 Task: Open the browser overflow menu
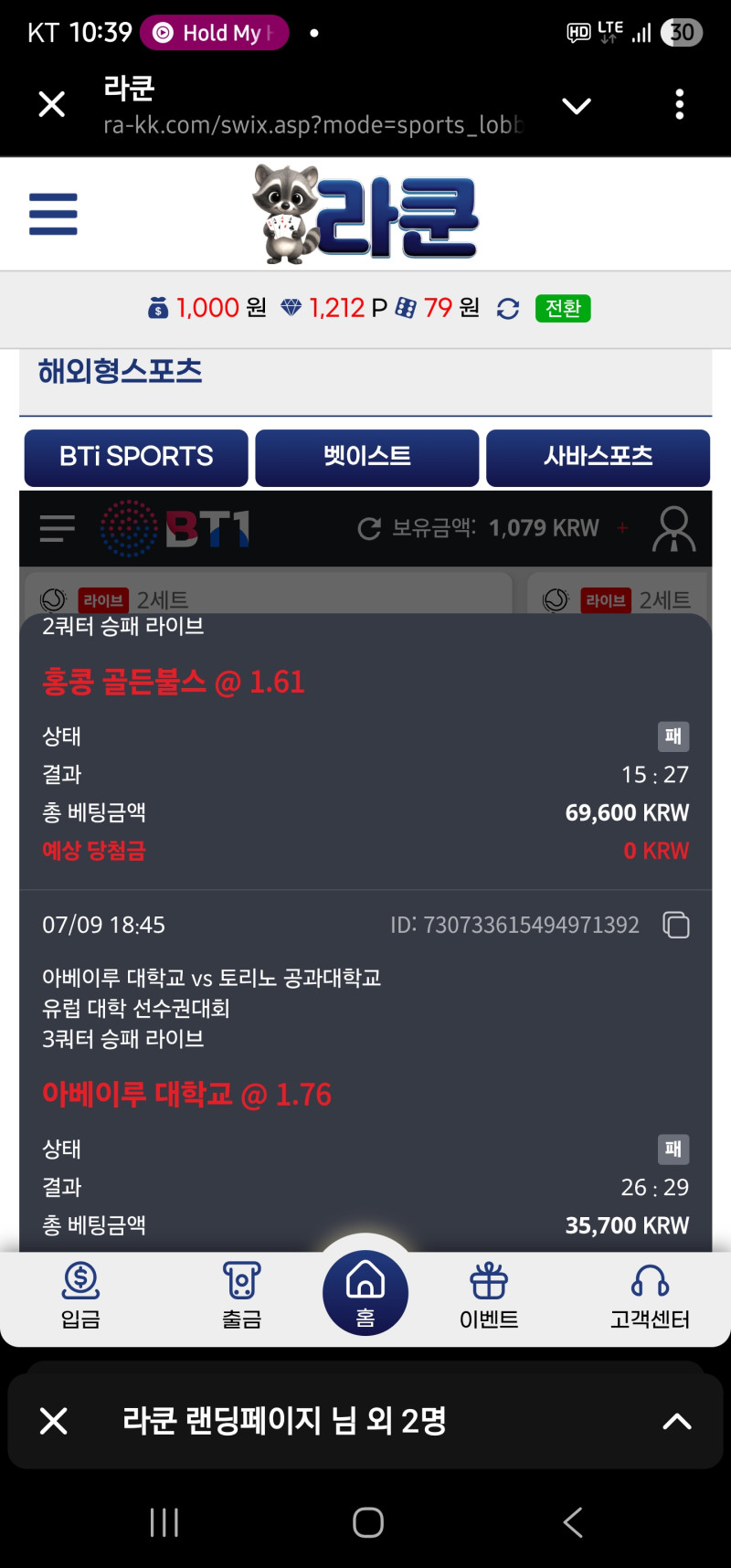[679, 104]
